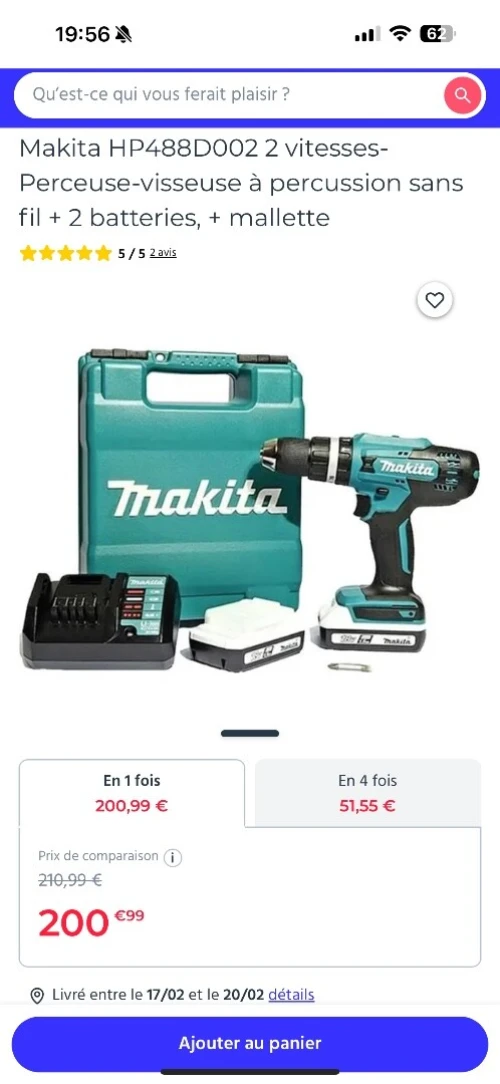Image resolution: width=500 pixels, height=1084 pixels.
Task: Show info about "Prix de comparaison"
Action: pyautogui.click(x=173, y=858)
